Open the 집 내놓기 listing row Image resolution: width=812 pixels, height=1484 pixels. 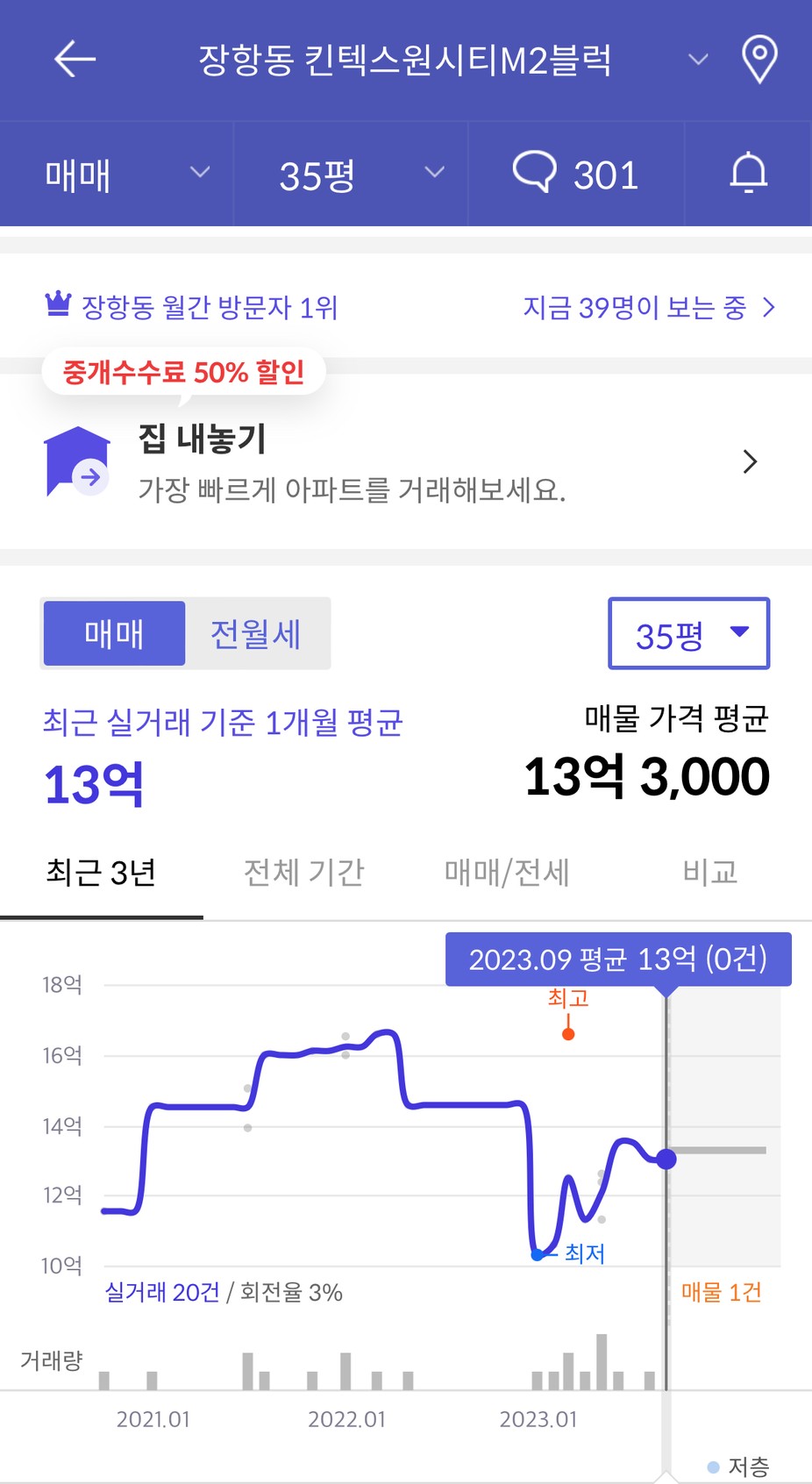406,462
